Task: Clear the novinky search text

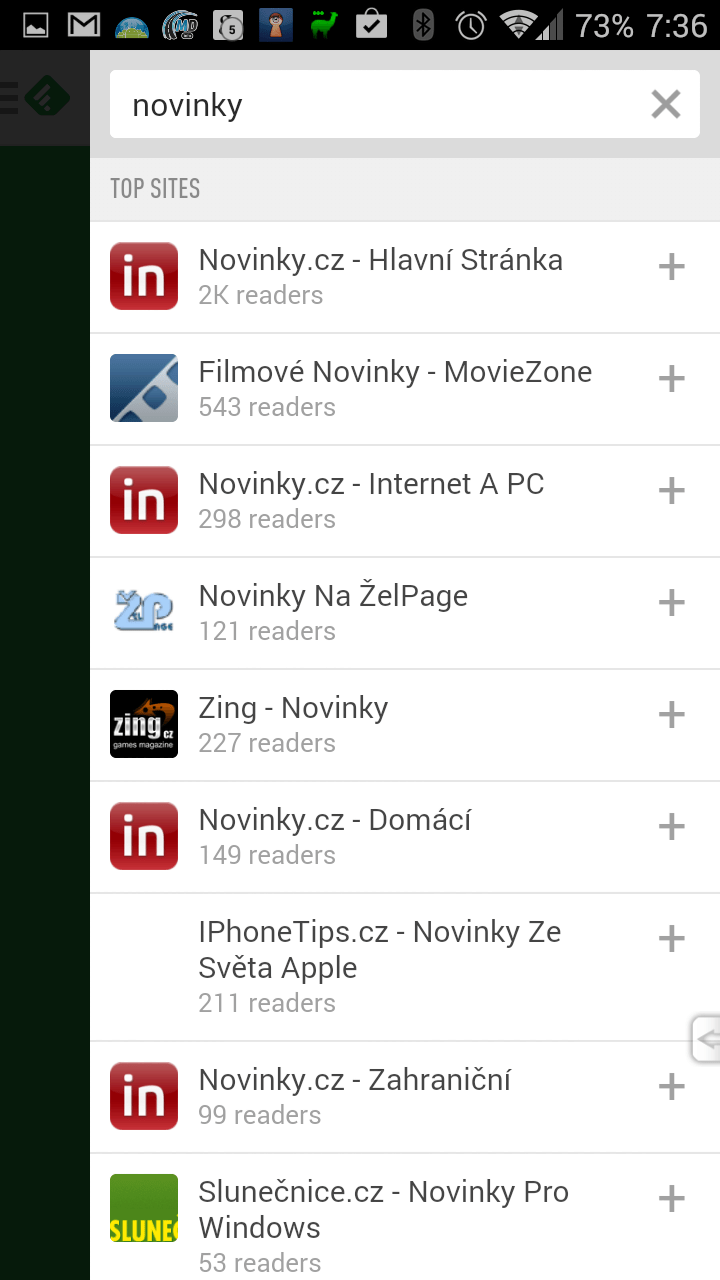Action: click(x=666, y=104)
